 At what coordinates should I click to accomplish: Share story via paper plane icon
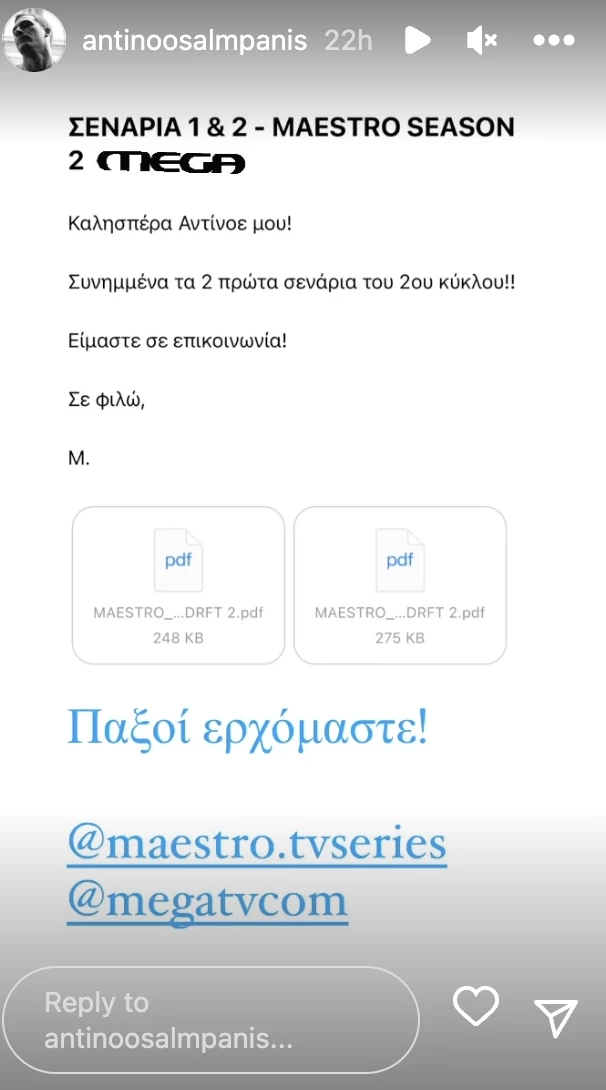556,1018
